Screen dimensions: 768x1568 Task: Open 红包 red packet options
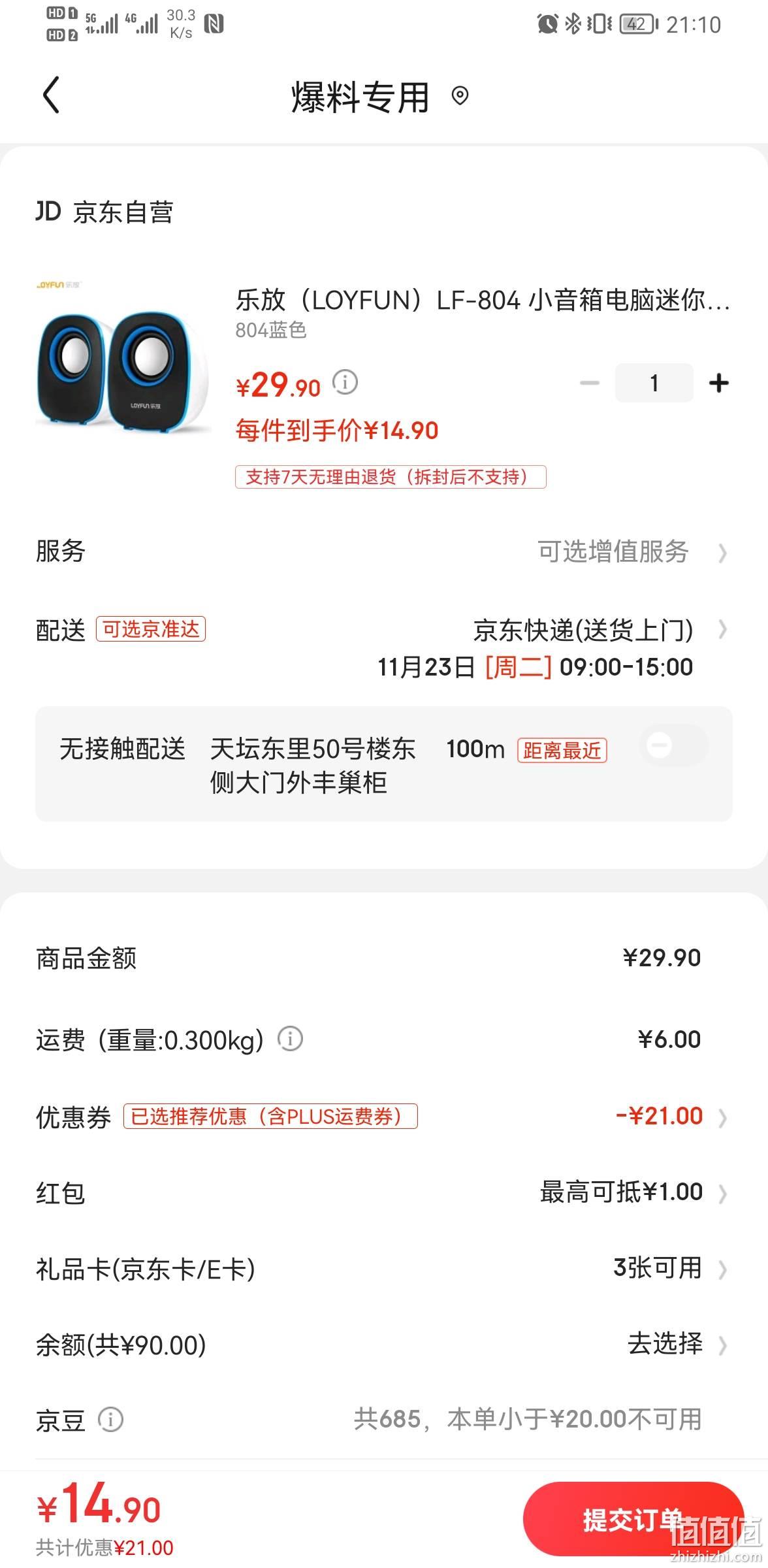tap(384, 1193)
